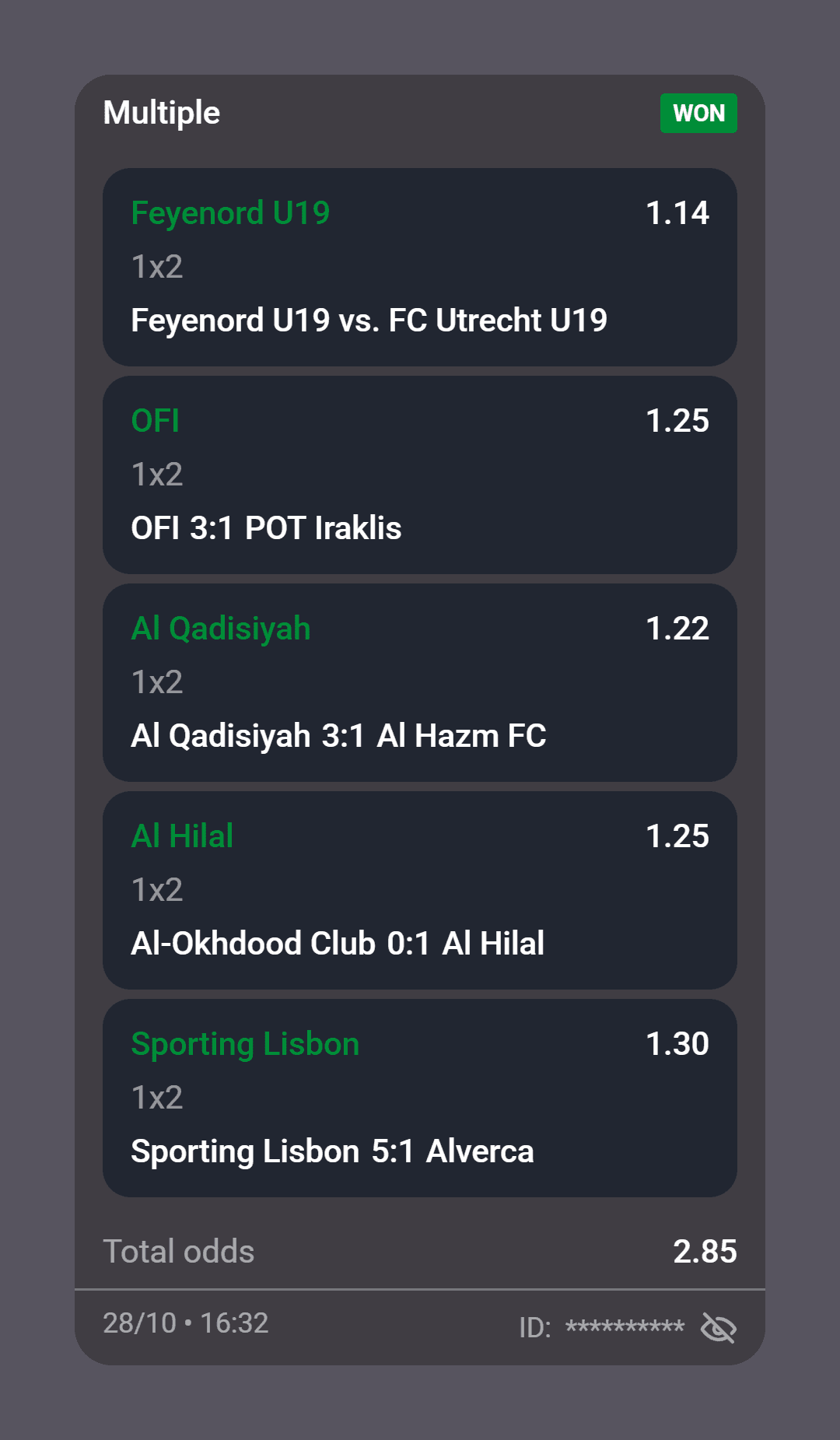Click the Multiple bet slip header

pos(162,112)
